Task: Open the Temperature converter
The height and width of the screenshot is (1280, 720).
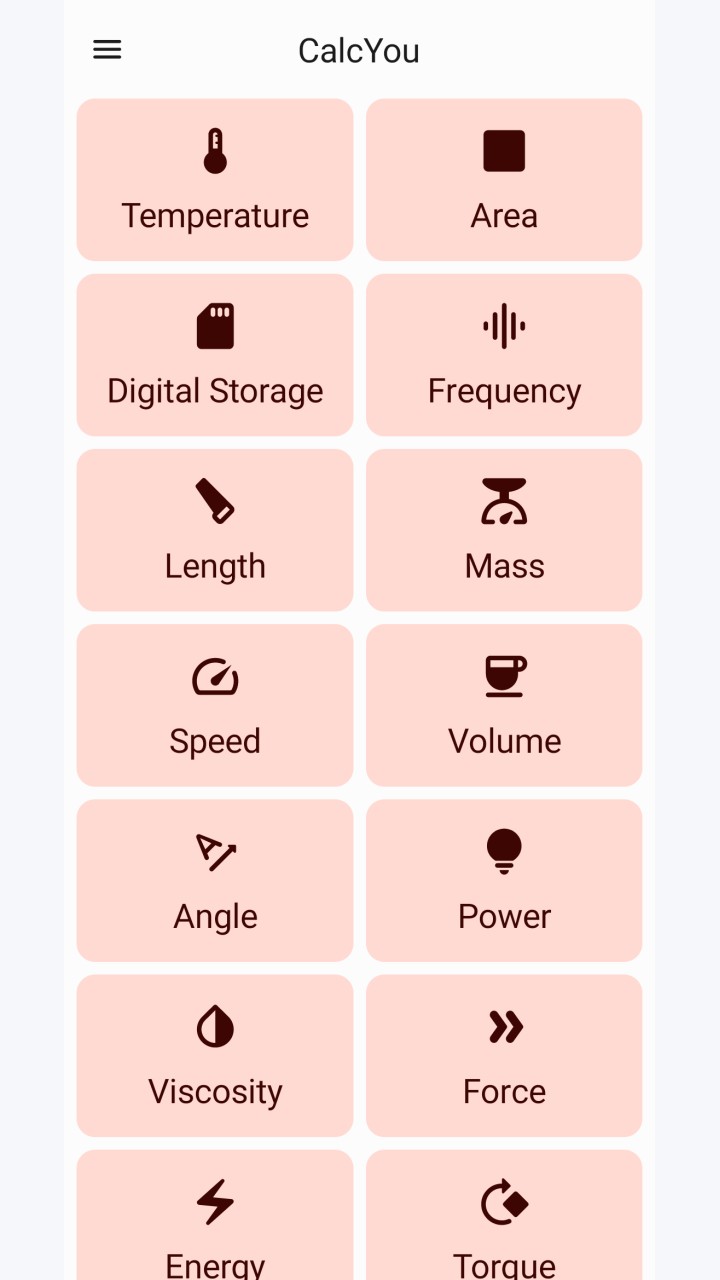Action: (x=215, y=180)
